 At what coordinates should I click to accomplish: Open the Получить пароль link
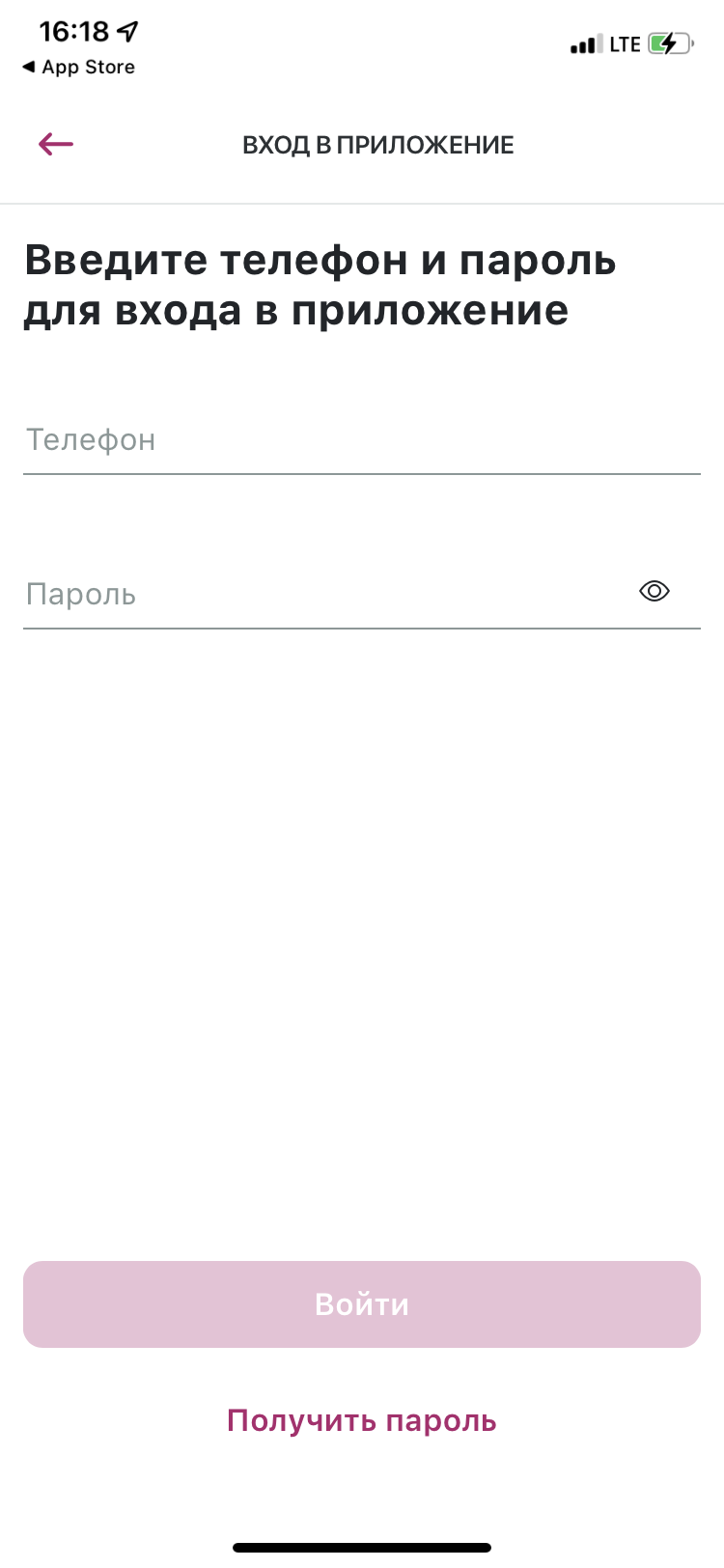[362, 1421]
